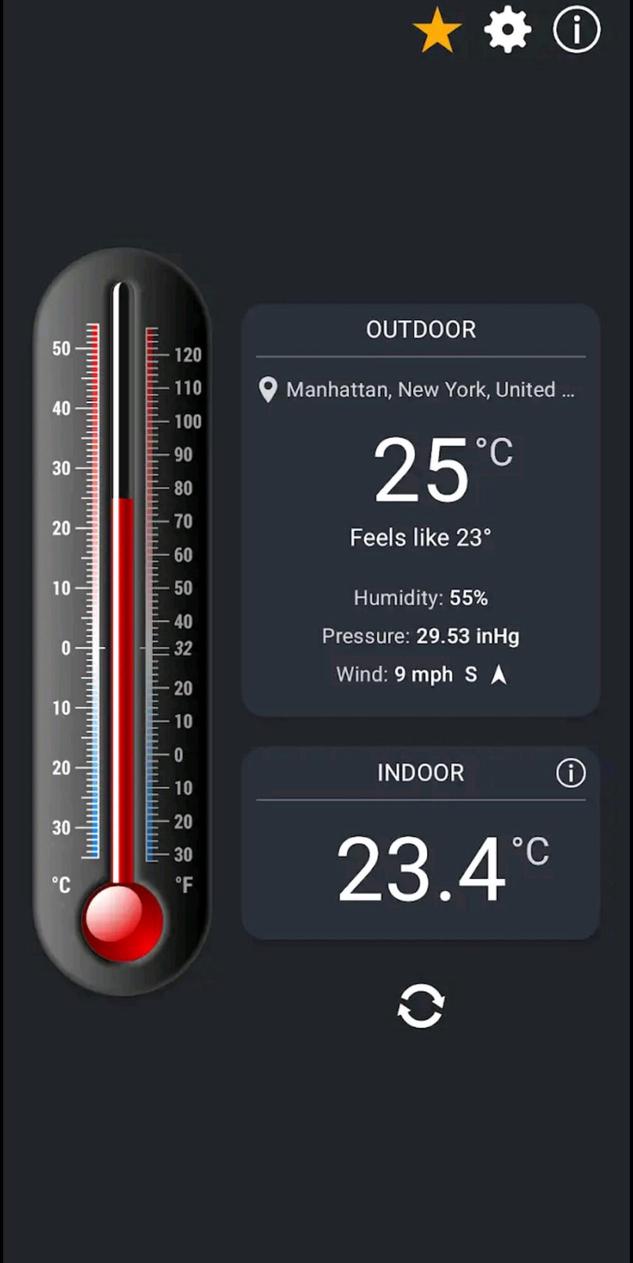Open the app info icon

(x=577, y=31)
